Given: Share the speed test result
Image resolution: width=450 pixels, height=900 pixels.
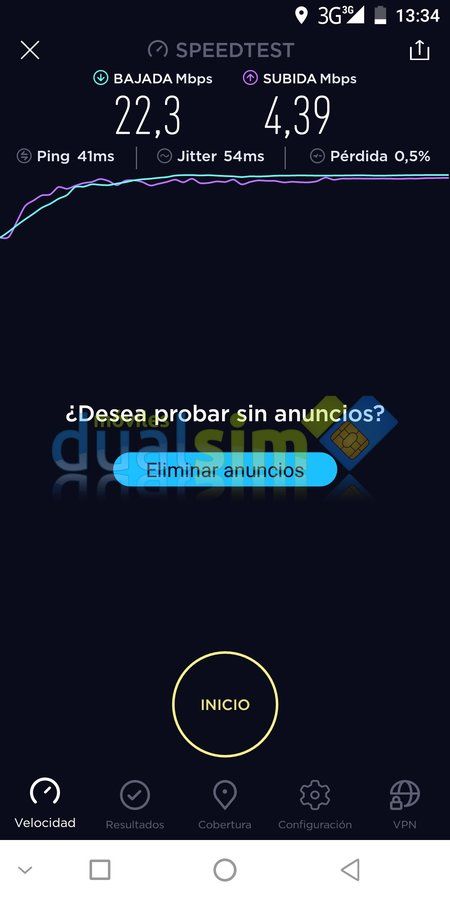Looking at the screenshot, I should pos(420,50).
